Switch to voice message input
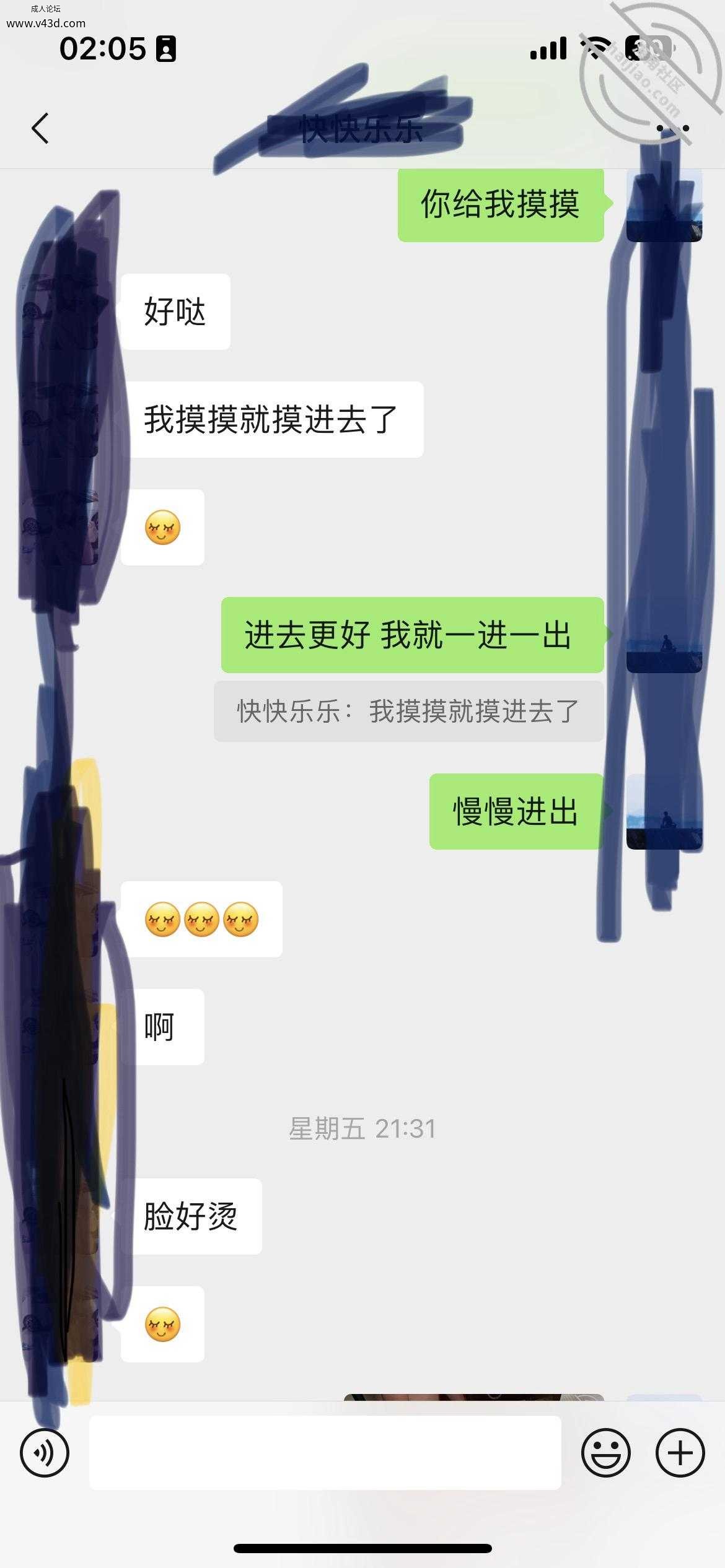 (x=45, y=1452)
